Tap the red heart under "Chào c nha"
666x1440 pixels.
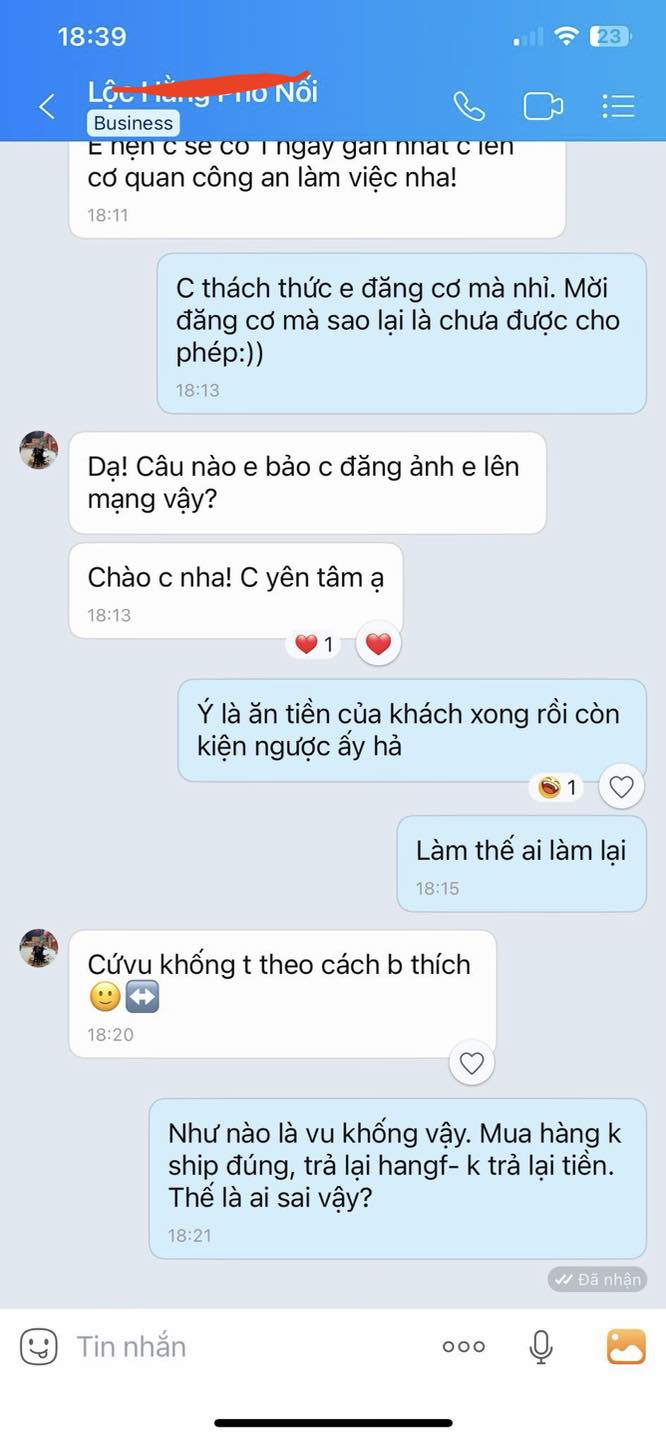click(x=378, y=645)
